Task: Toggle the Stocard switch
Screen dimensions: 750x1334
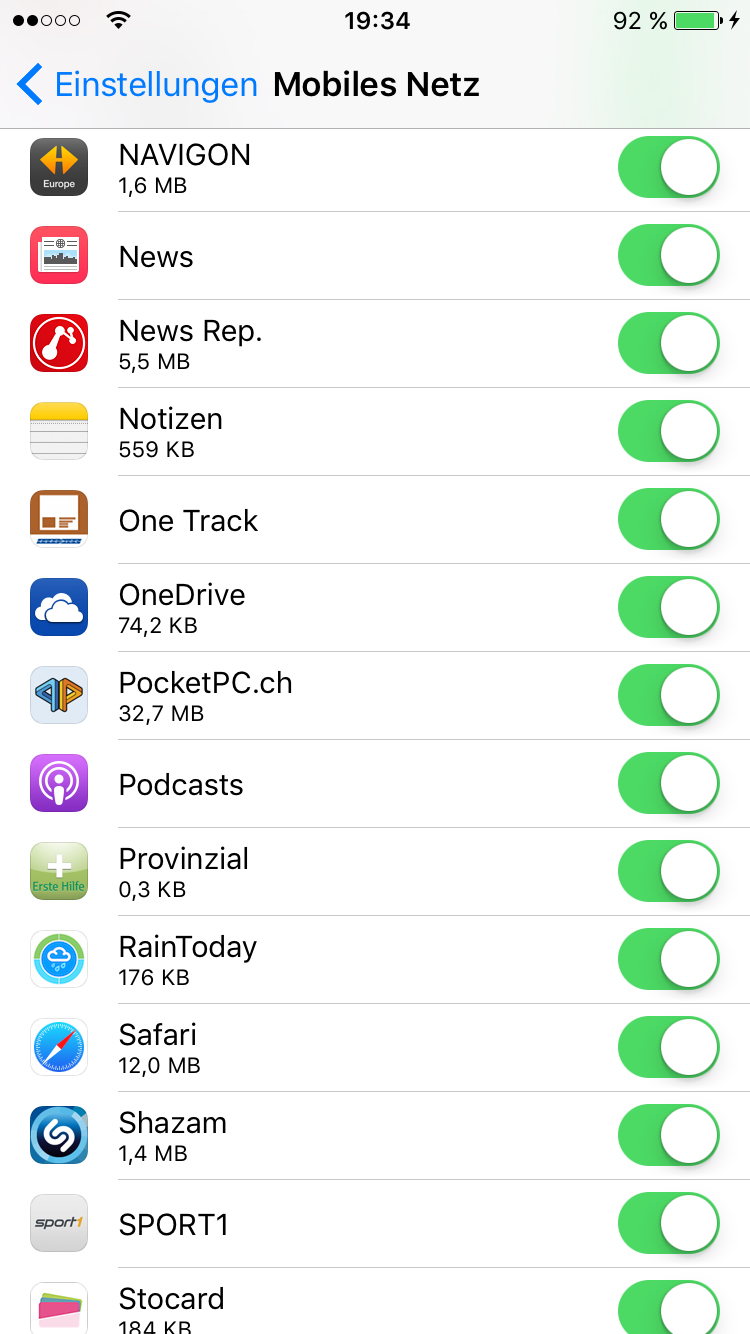Action: (x=669, y=1307)
